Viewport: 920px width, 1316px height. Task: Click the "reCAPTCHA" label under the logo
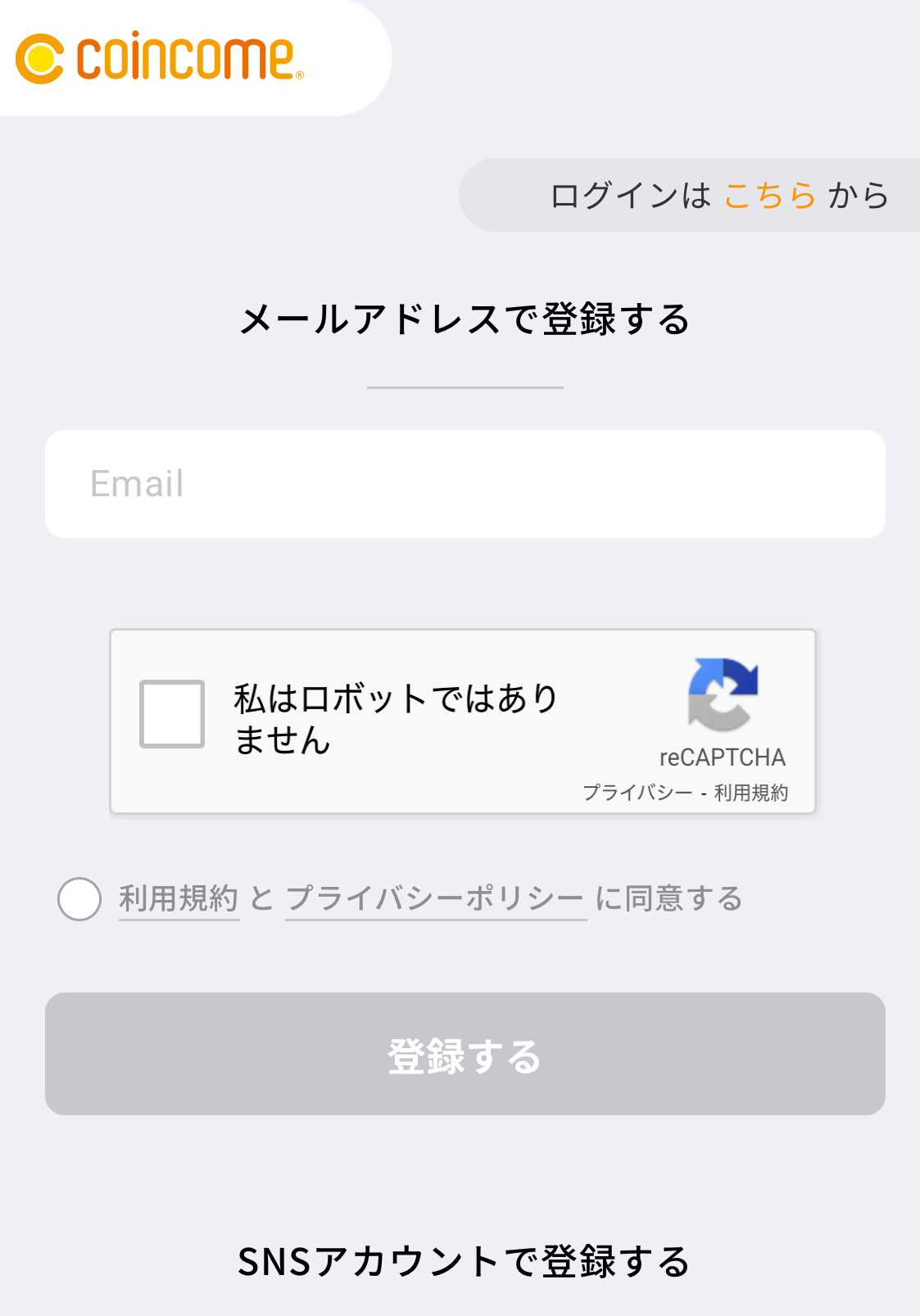point(723,758)
